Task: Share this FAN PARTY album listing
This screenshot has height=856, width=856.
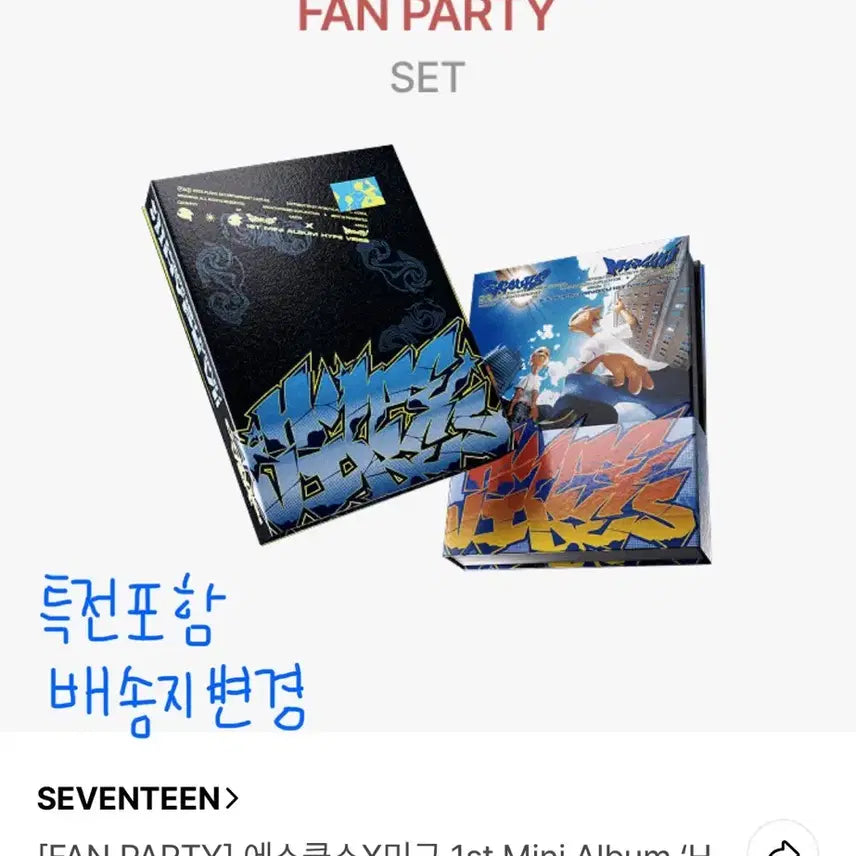Action: coord(785,843)
